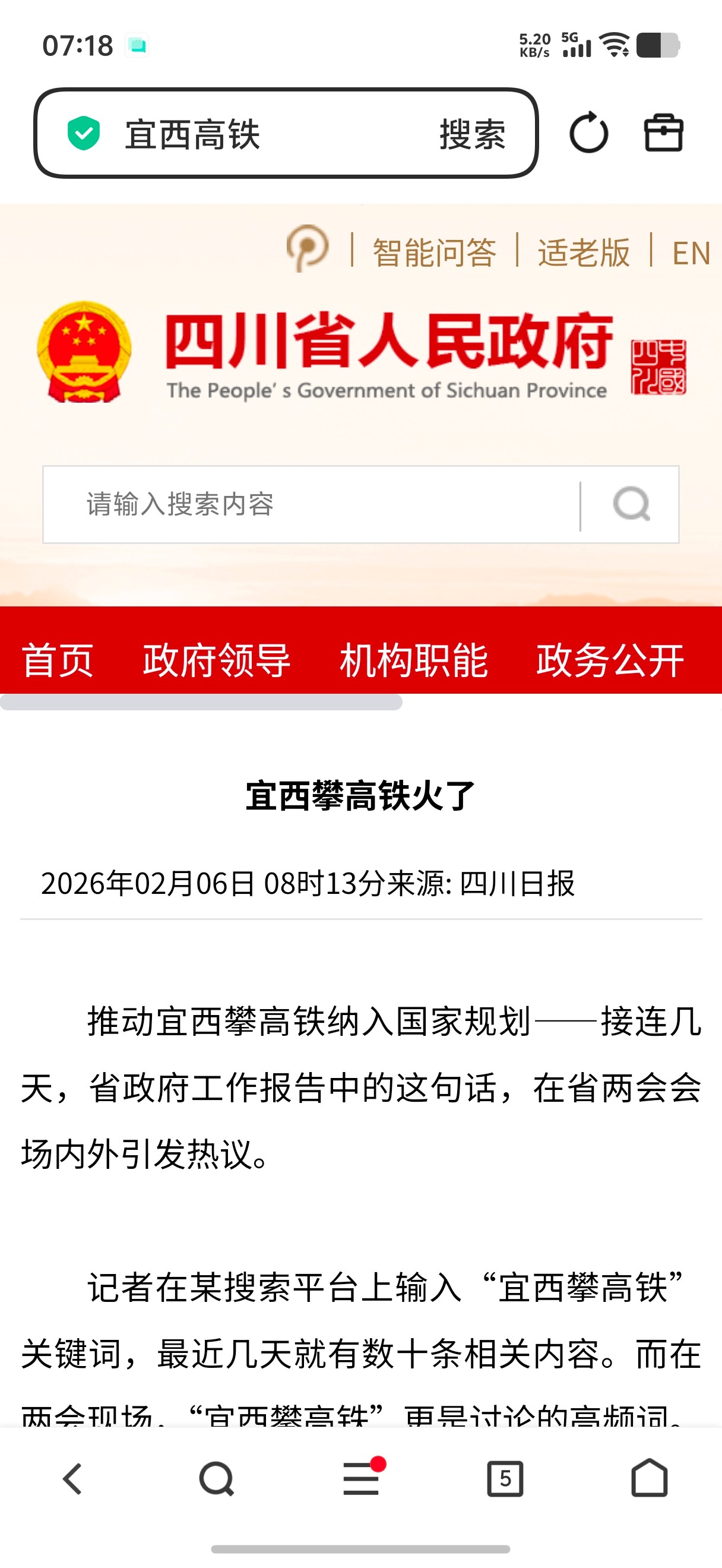Go to the browser home page

(649, 1478)
